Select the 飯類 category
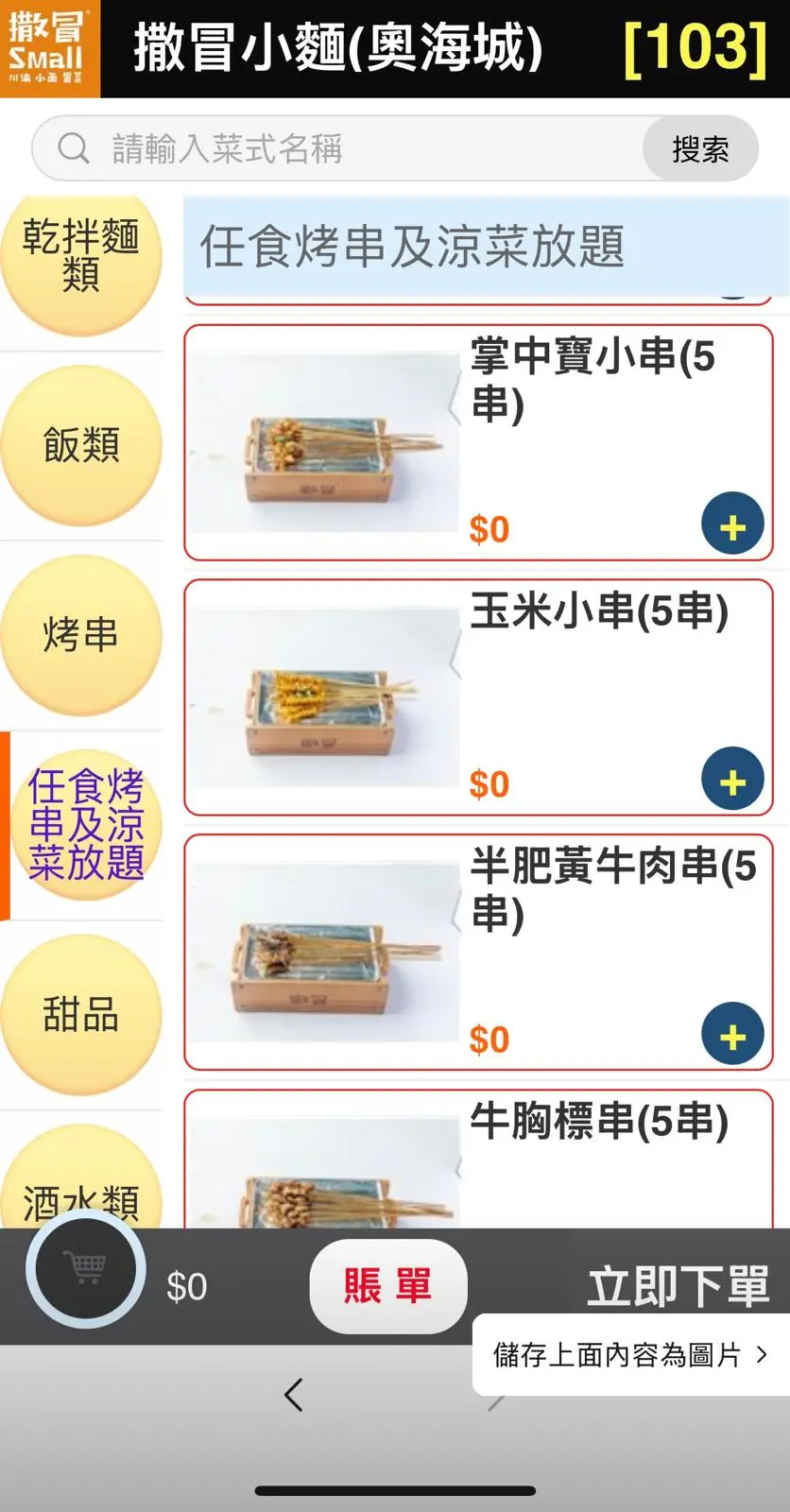Viewport: 790px width, 1512px height. click(81, 445)
